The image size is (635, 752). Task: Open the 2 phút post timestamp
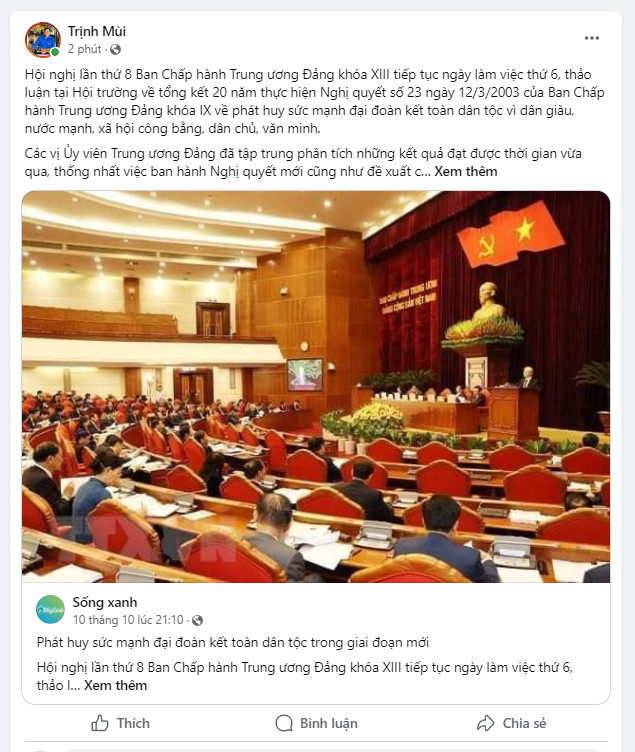[85, 49]
